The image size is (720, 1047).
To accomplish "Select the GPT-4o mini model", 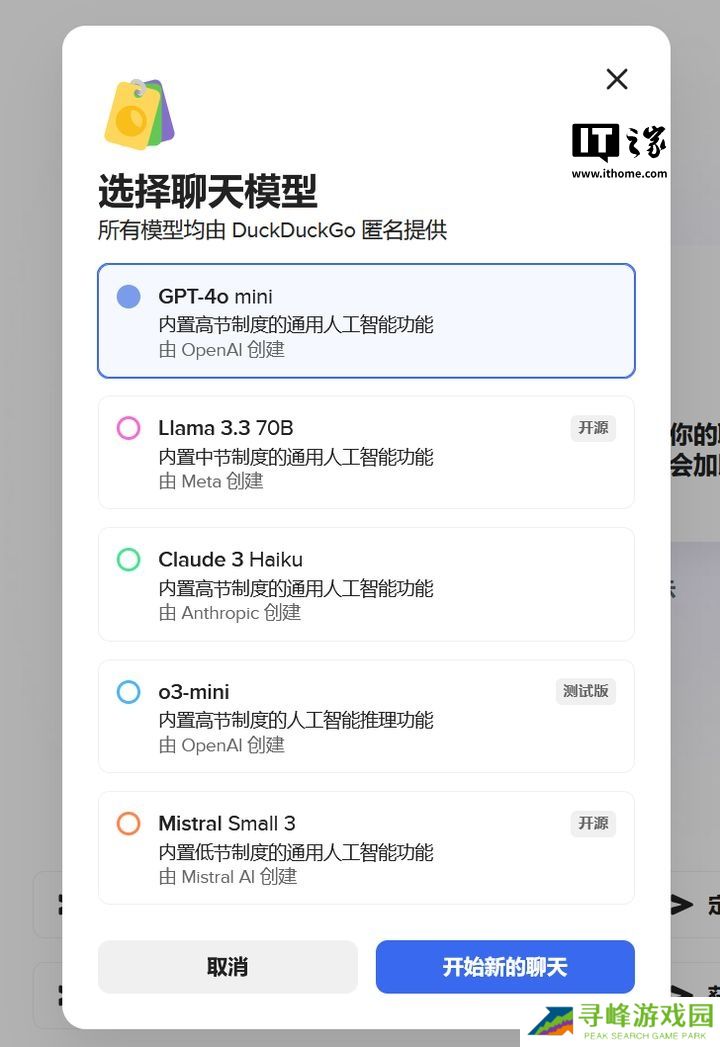I will pos(366,321).
